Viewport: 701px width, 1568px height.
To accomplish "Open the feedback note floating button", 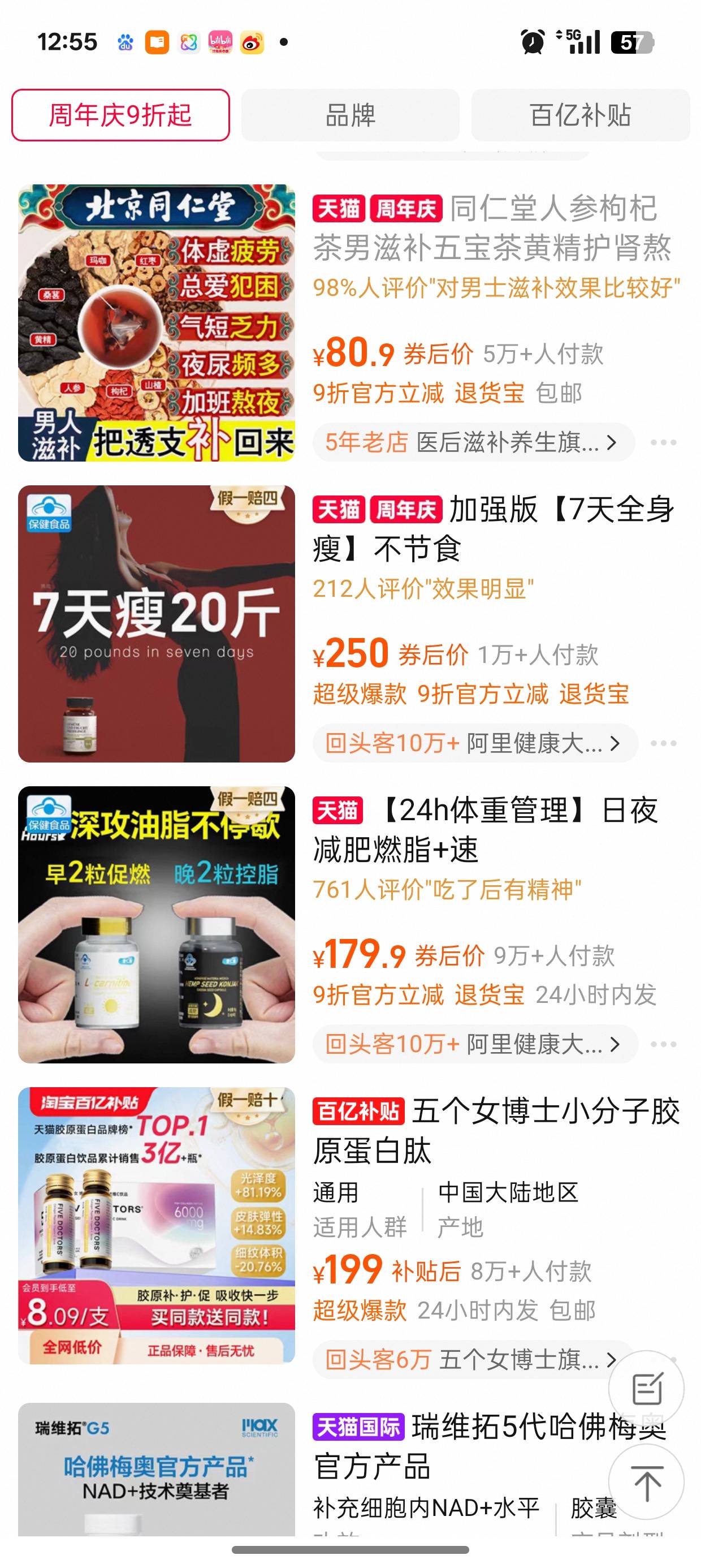I will coord(646,1389).
